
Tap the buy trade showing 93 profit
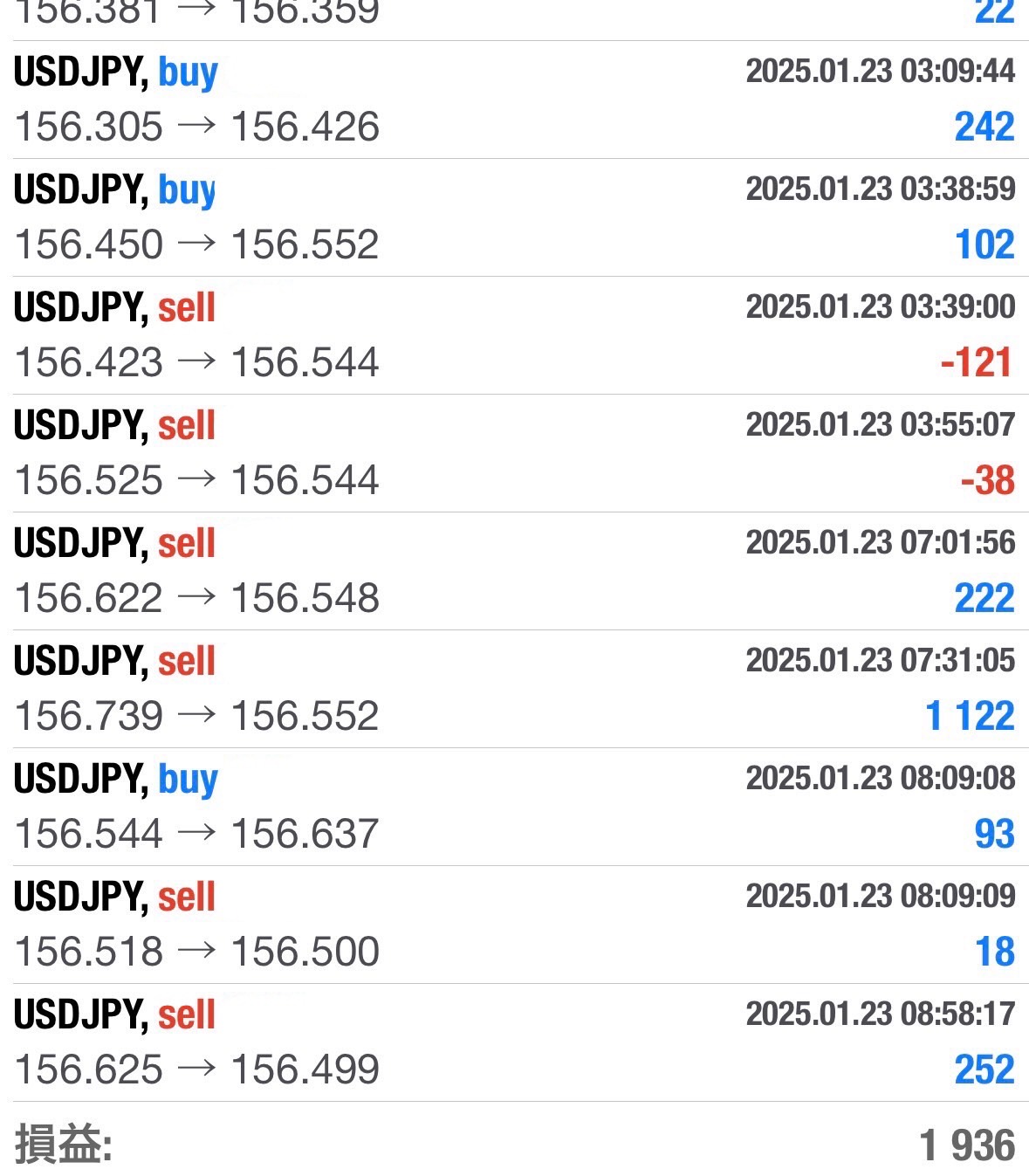point(515,808)
